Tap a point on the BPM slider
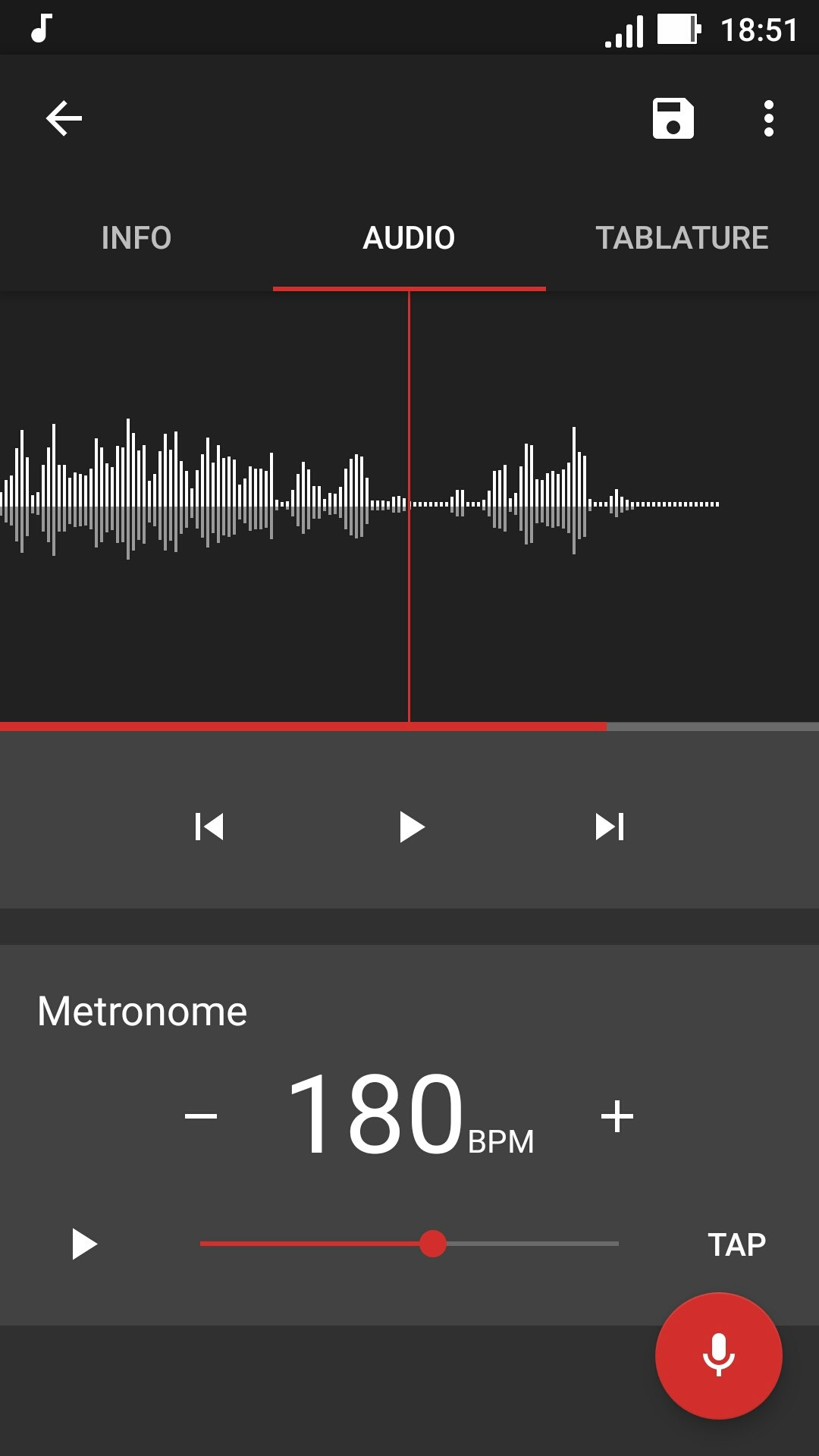The height and width of the screenshot is (1456, 819). click(x=531, y=1244)
